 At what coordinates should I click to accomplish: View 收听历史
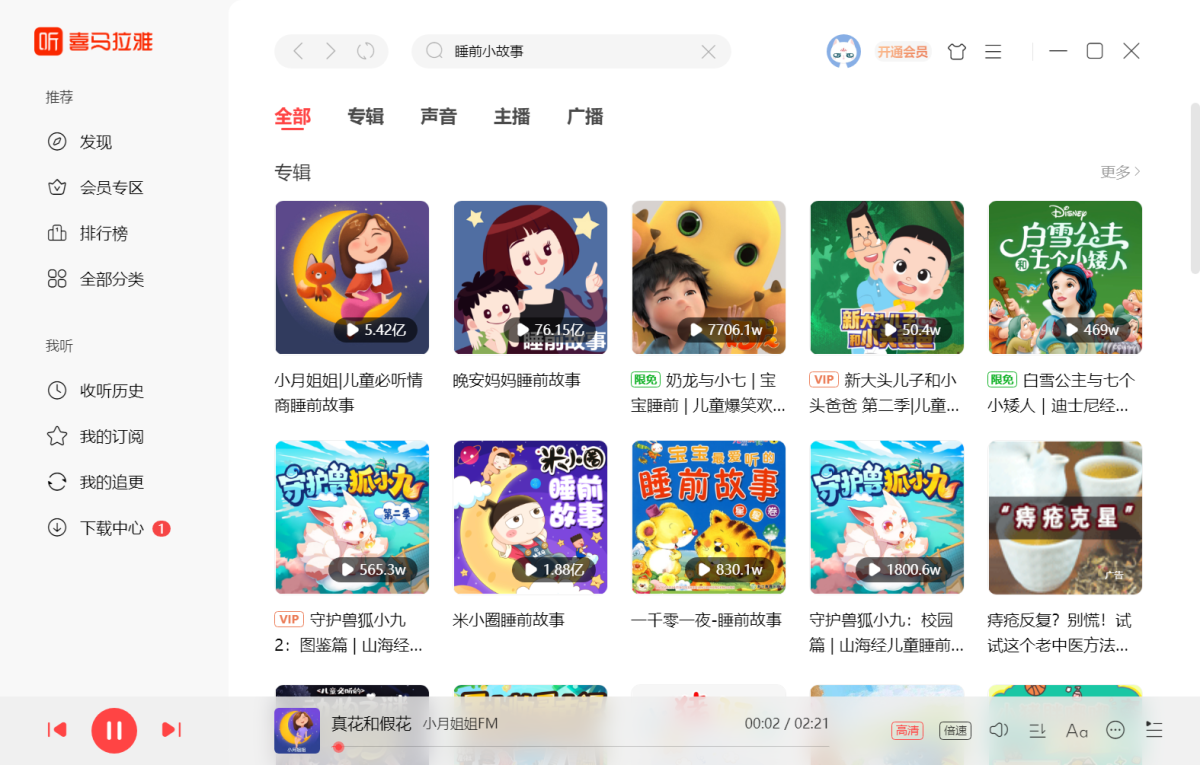[x=111, y=391]
